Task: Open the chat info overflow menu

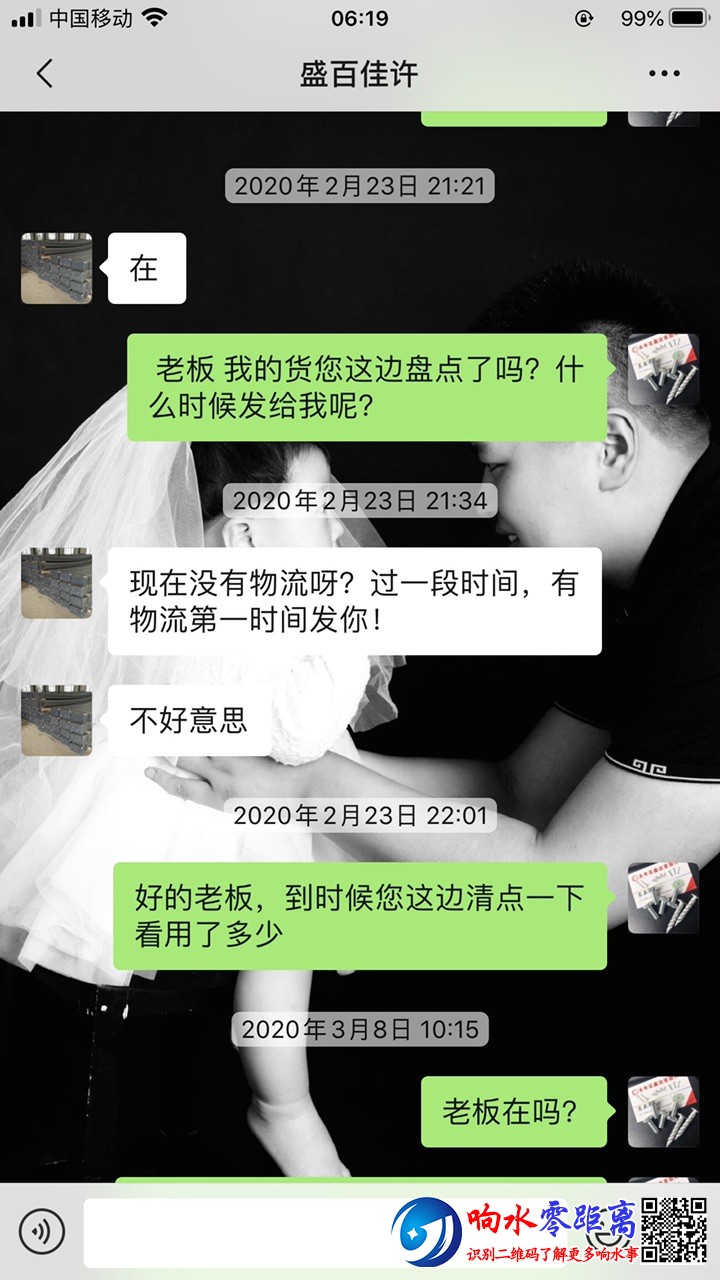Action: click(664, 74)
